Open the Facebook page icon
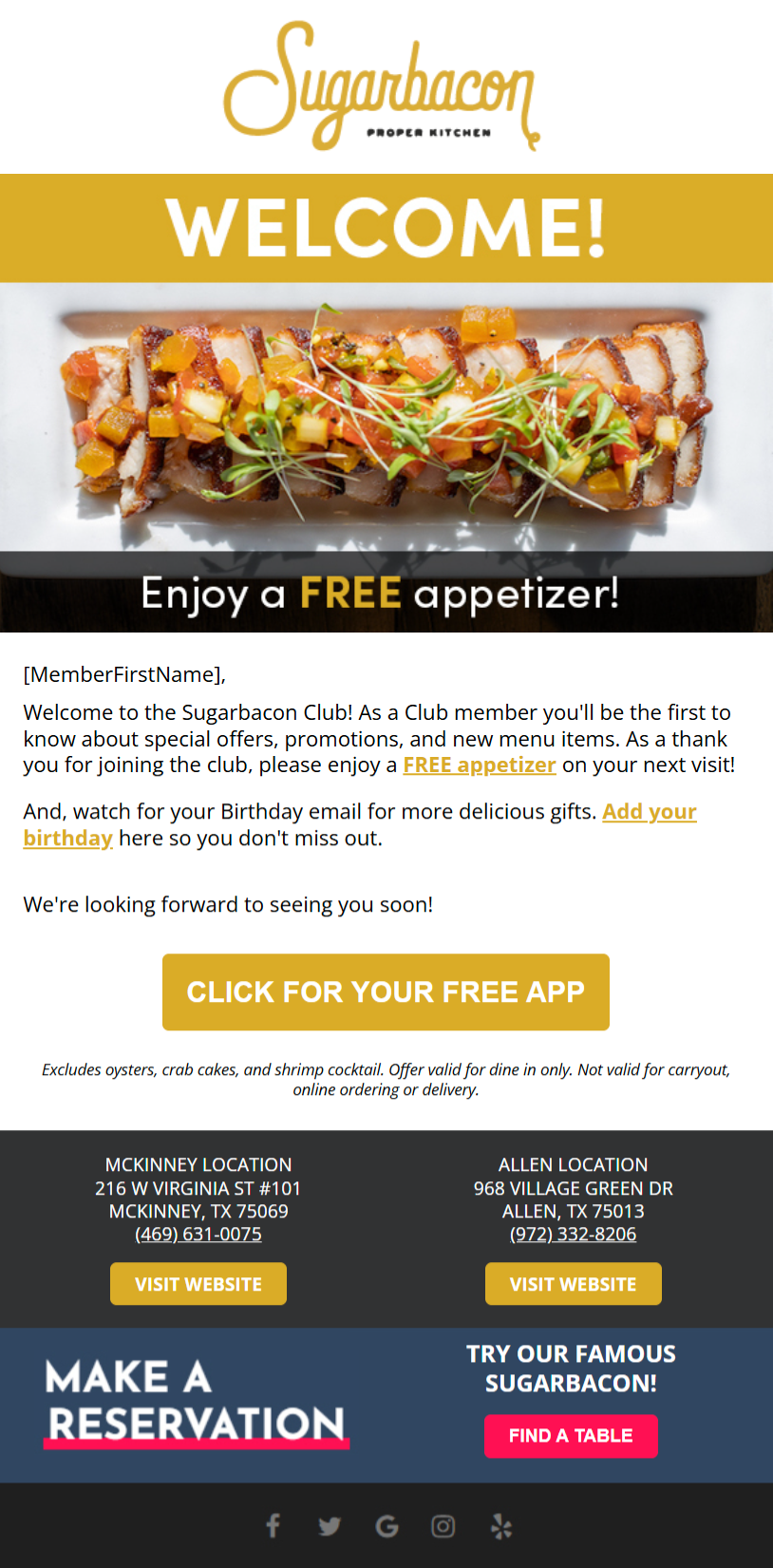773x1568 pixels. point(273,1526)
